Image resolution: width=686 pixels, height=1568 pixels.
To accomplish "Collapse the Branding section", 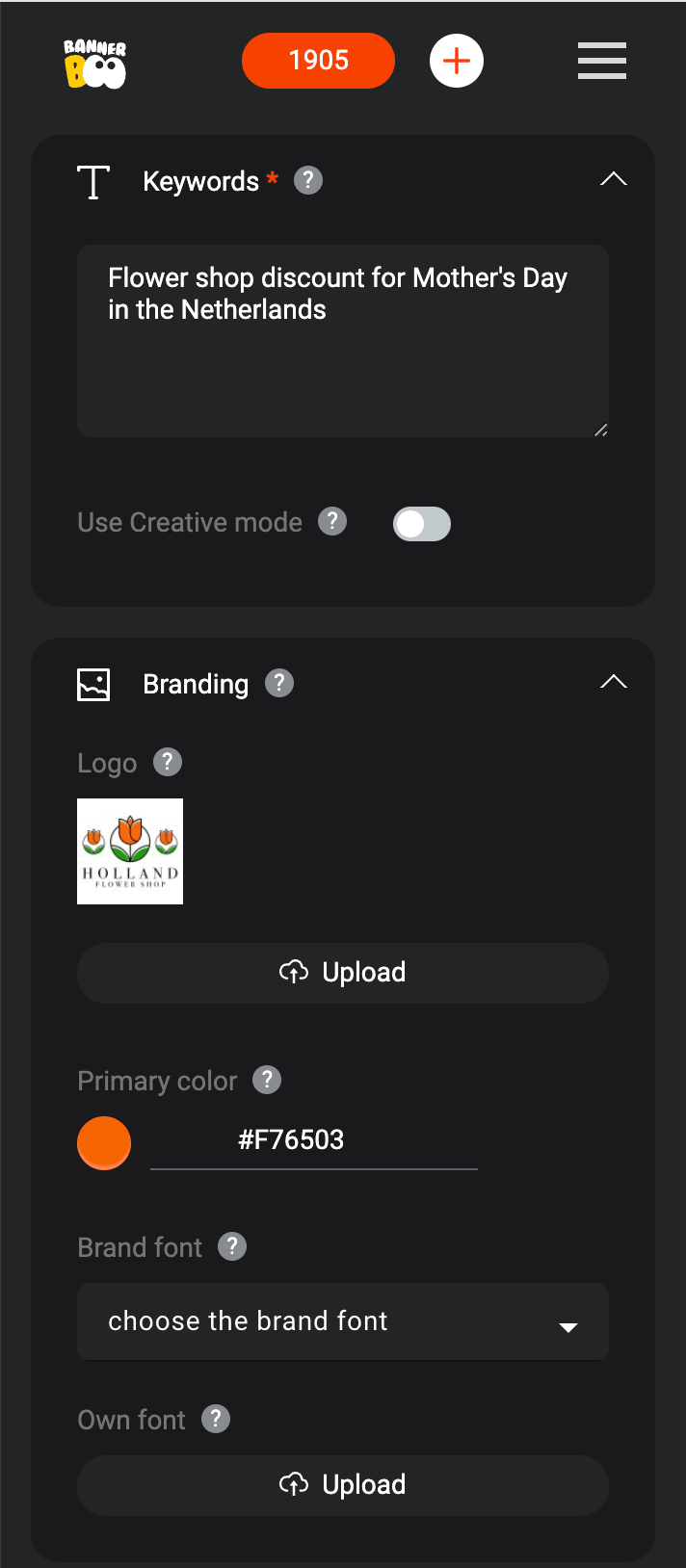I will pos(614,683).
